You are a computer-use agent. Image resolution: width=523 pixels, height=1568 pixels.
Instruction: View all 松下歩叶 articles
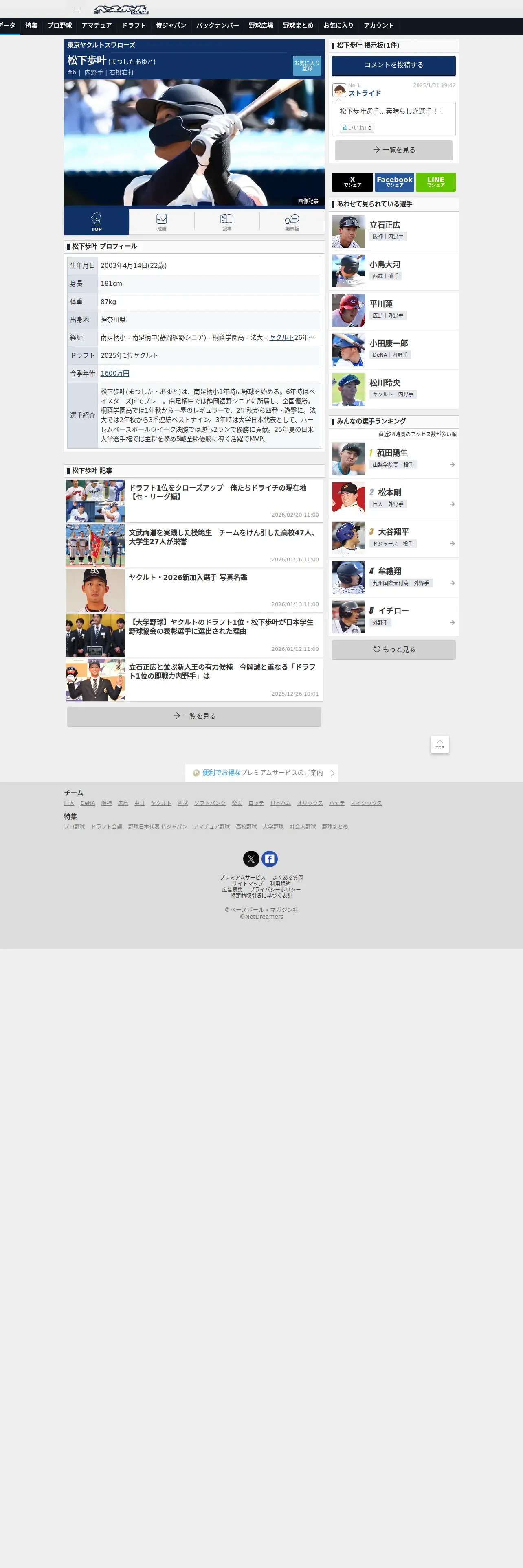[193, 716]
